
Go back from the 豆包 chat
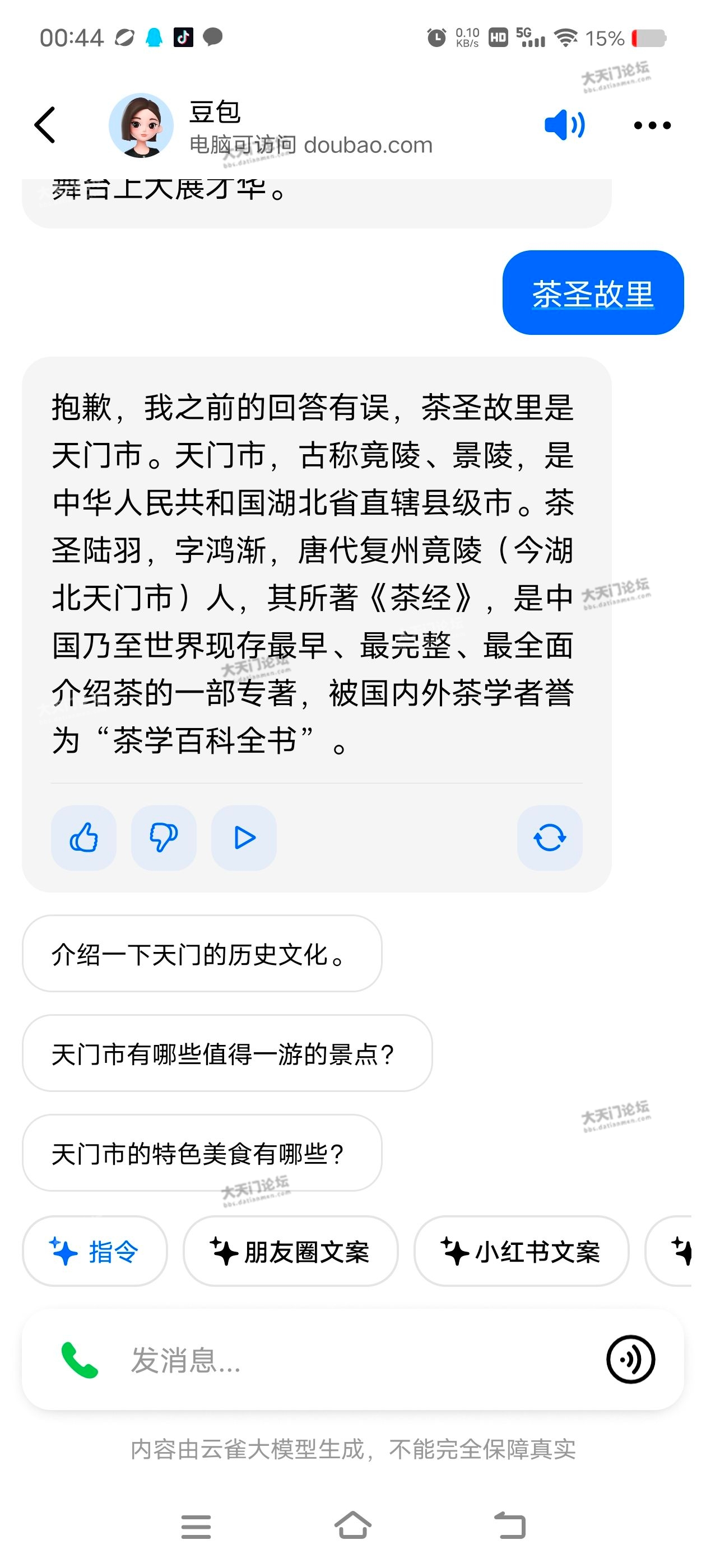coord(45,125)
